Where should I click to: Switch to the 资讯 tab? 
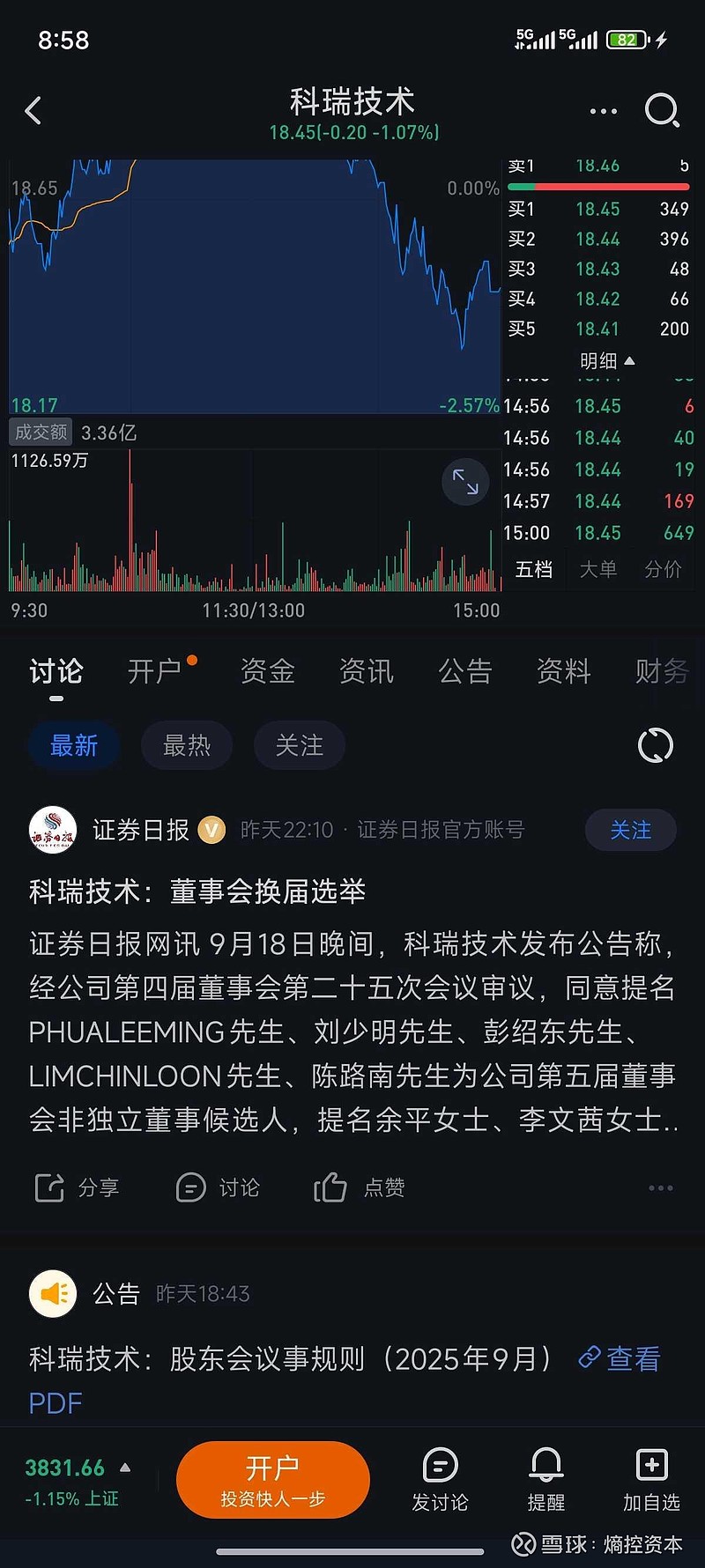click(367, 672)
